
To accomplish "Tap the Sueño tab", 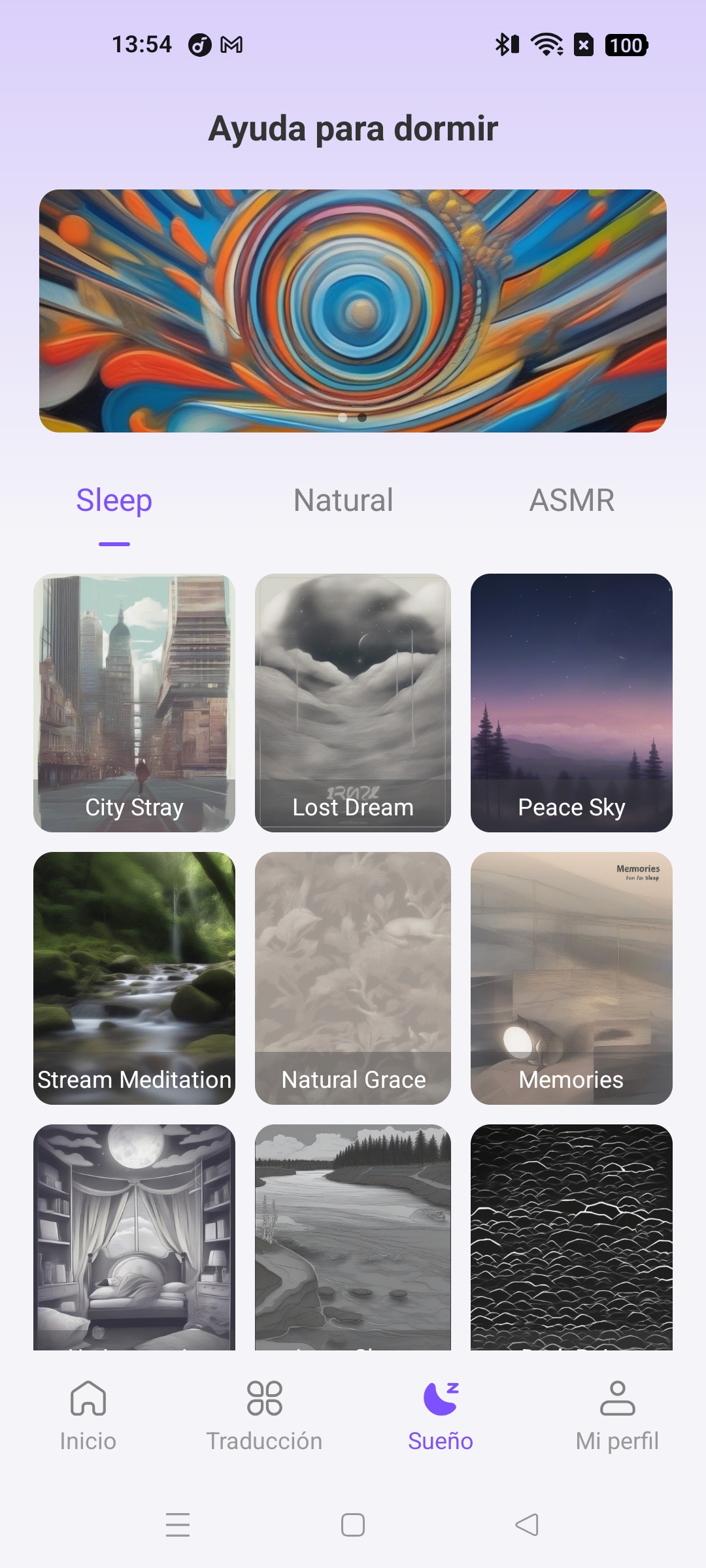I will pyautogui.click(x=441, y=1414).
